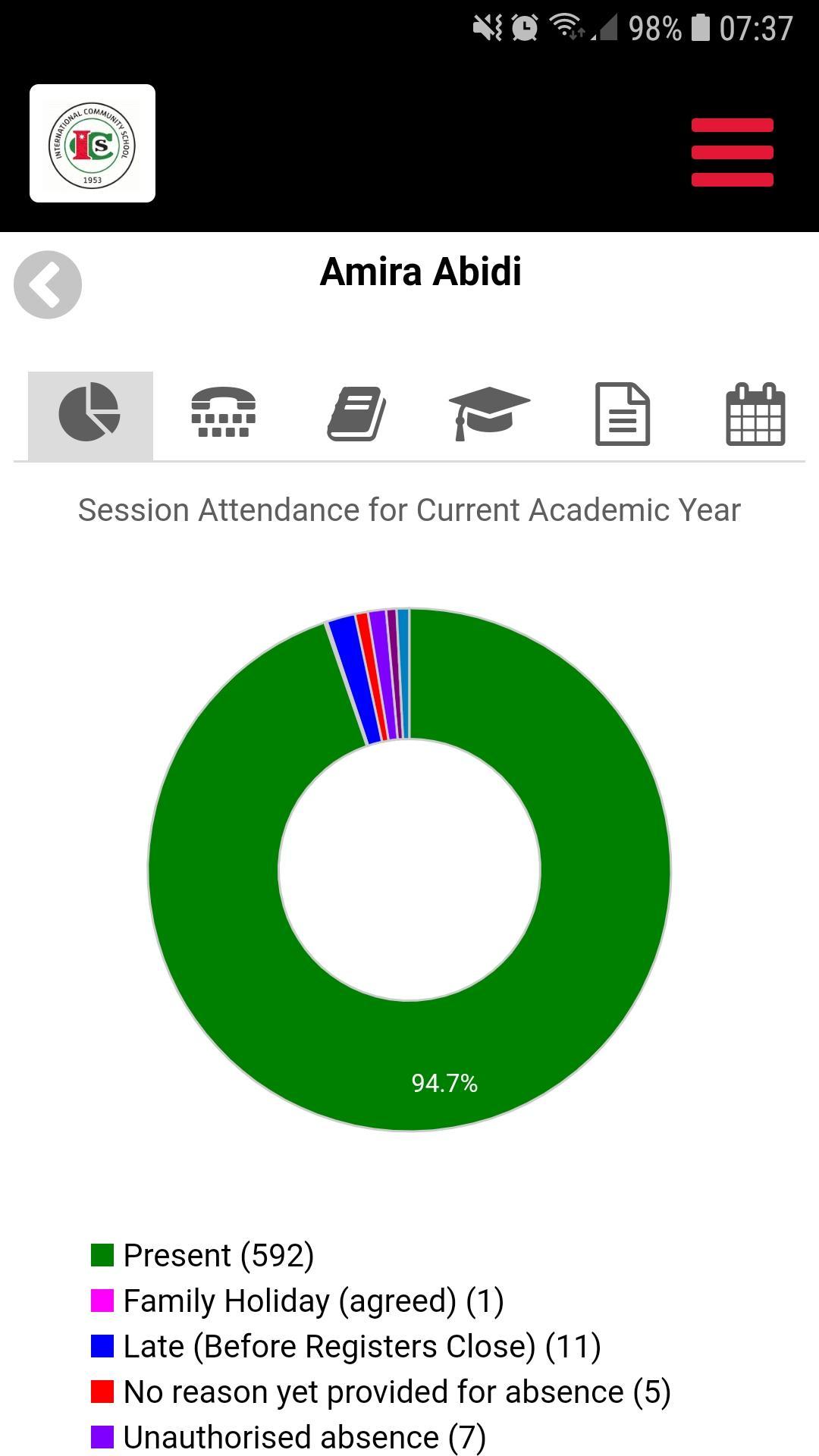The width and height of the screenshot is (819, 1456).
Task: Select the pie chart attendance tab
Action: tap(90, 416)
